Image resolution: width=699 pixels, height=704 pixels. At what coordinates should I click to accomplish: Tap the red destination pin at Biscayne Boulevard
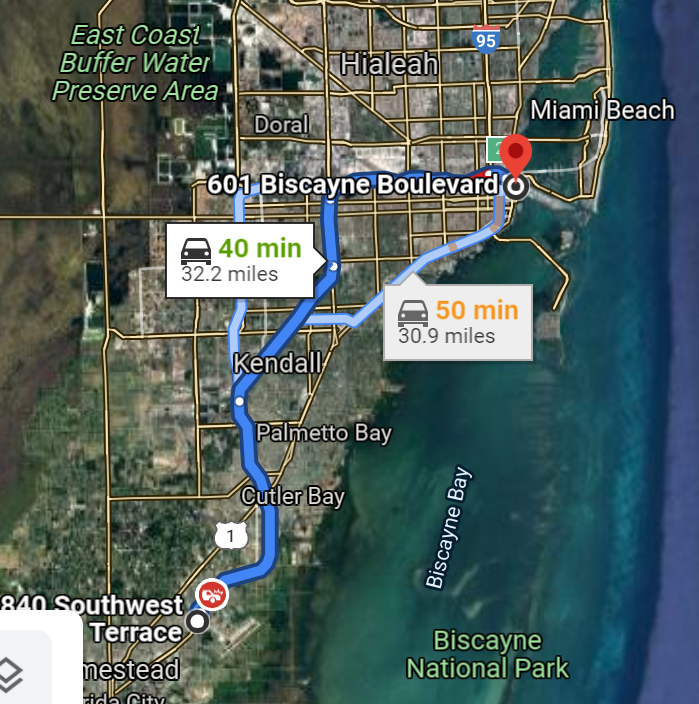[x=516, y=154]
